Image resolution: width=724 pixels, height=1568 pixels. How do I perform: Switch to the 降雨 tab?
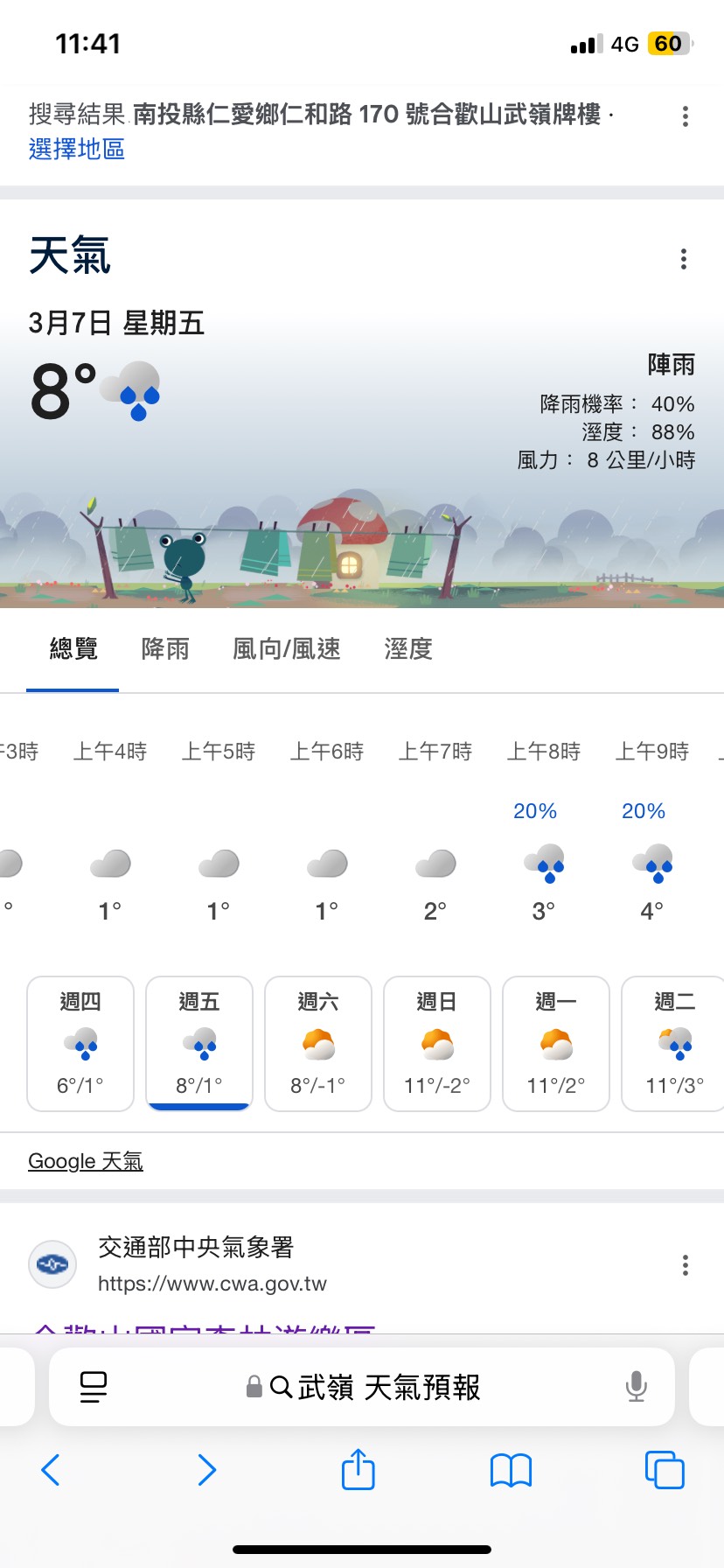click(x=165, y=649)
